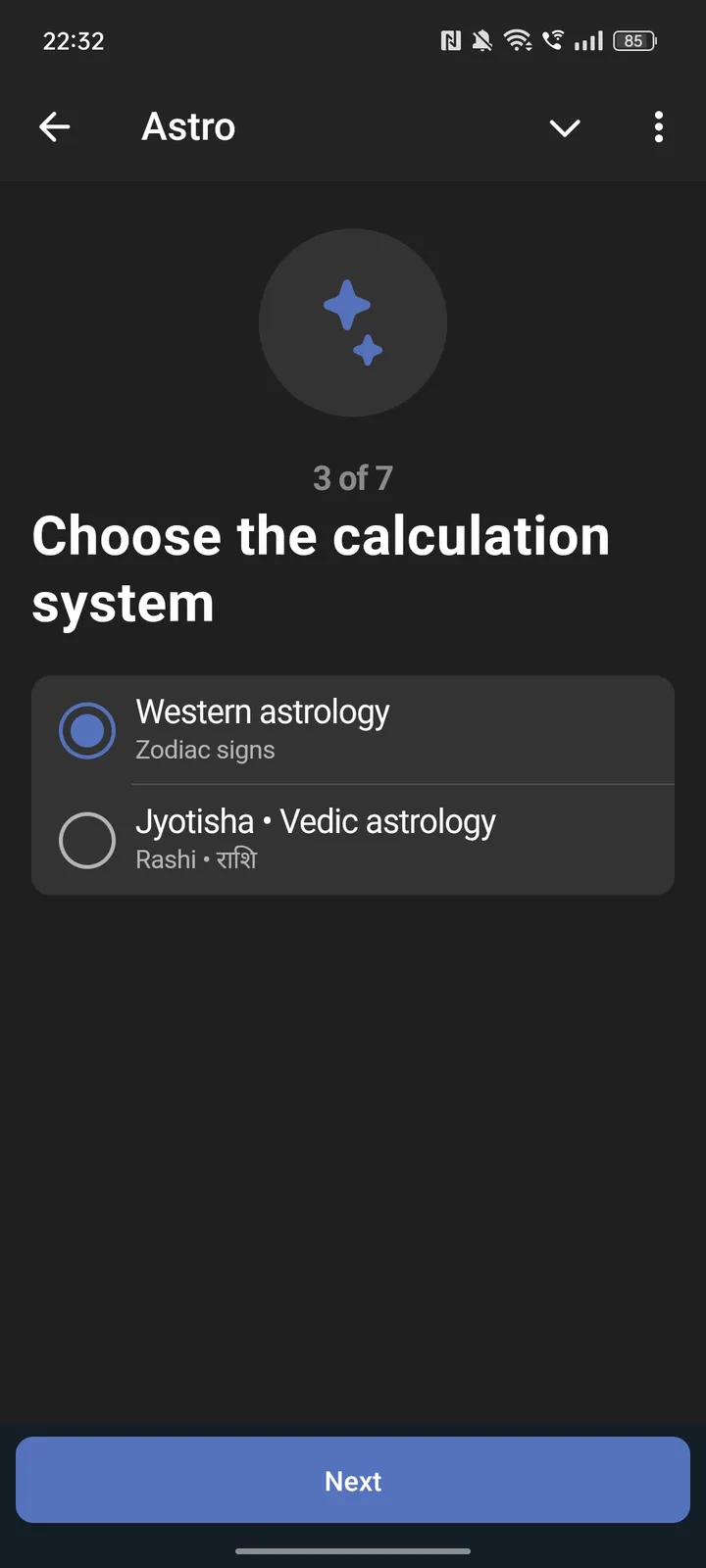The height and width of the screenshot is (1568, 706).
Task: Open the three-dot overflow menu
Action: (x=658, y=126)
